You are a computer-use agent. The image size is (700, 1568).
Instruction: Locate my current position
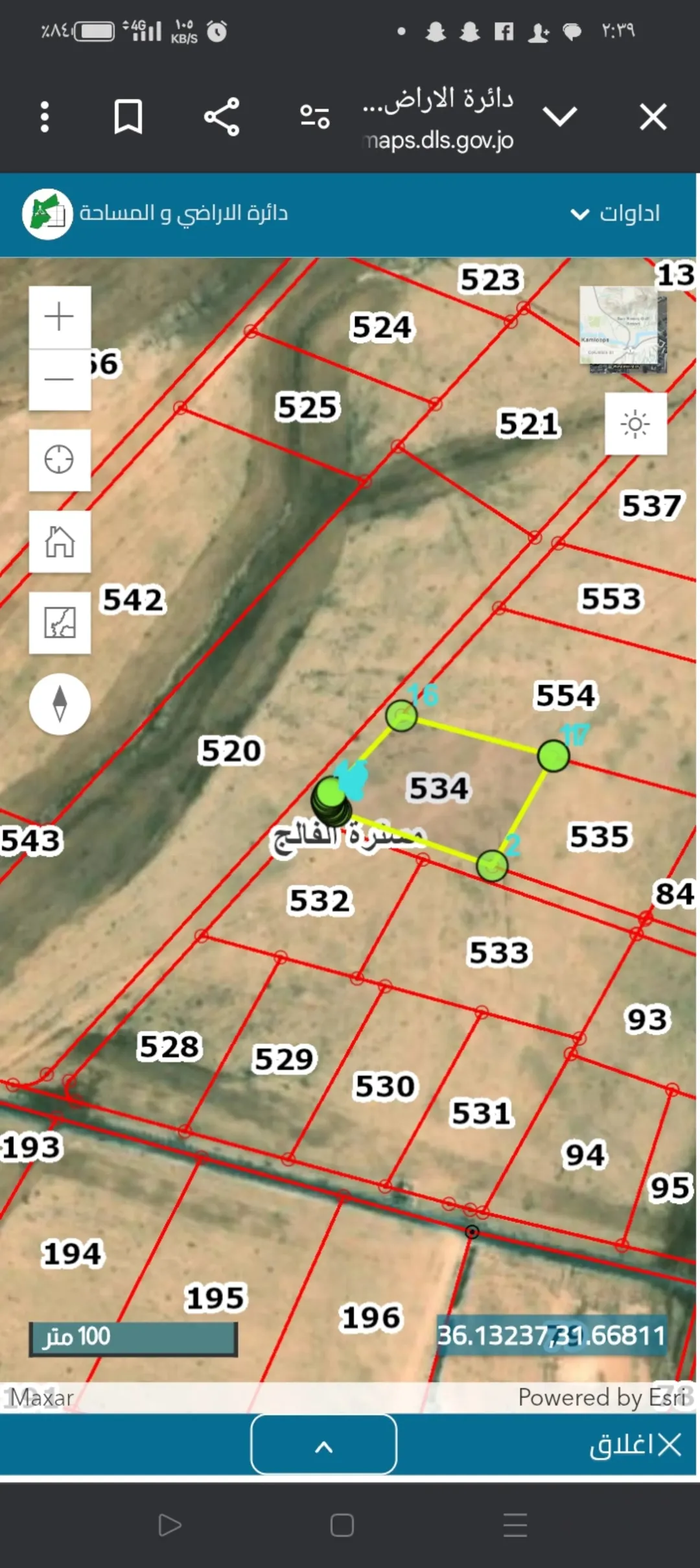[x=60, y=460]
